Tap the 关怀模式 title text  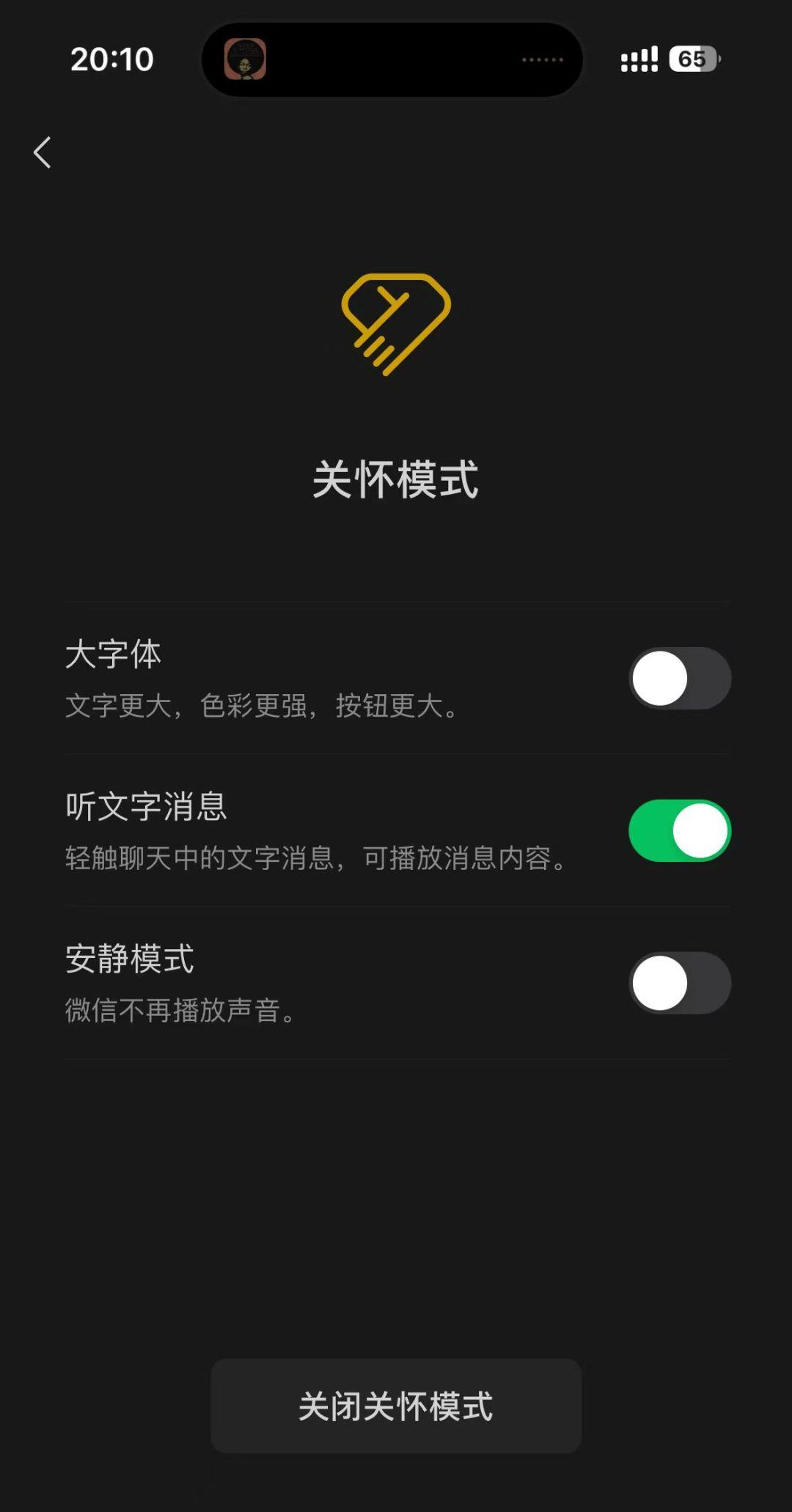[396, 480]
